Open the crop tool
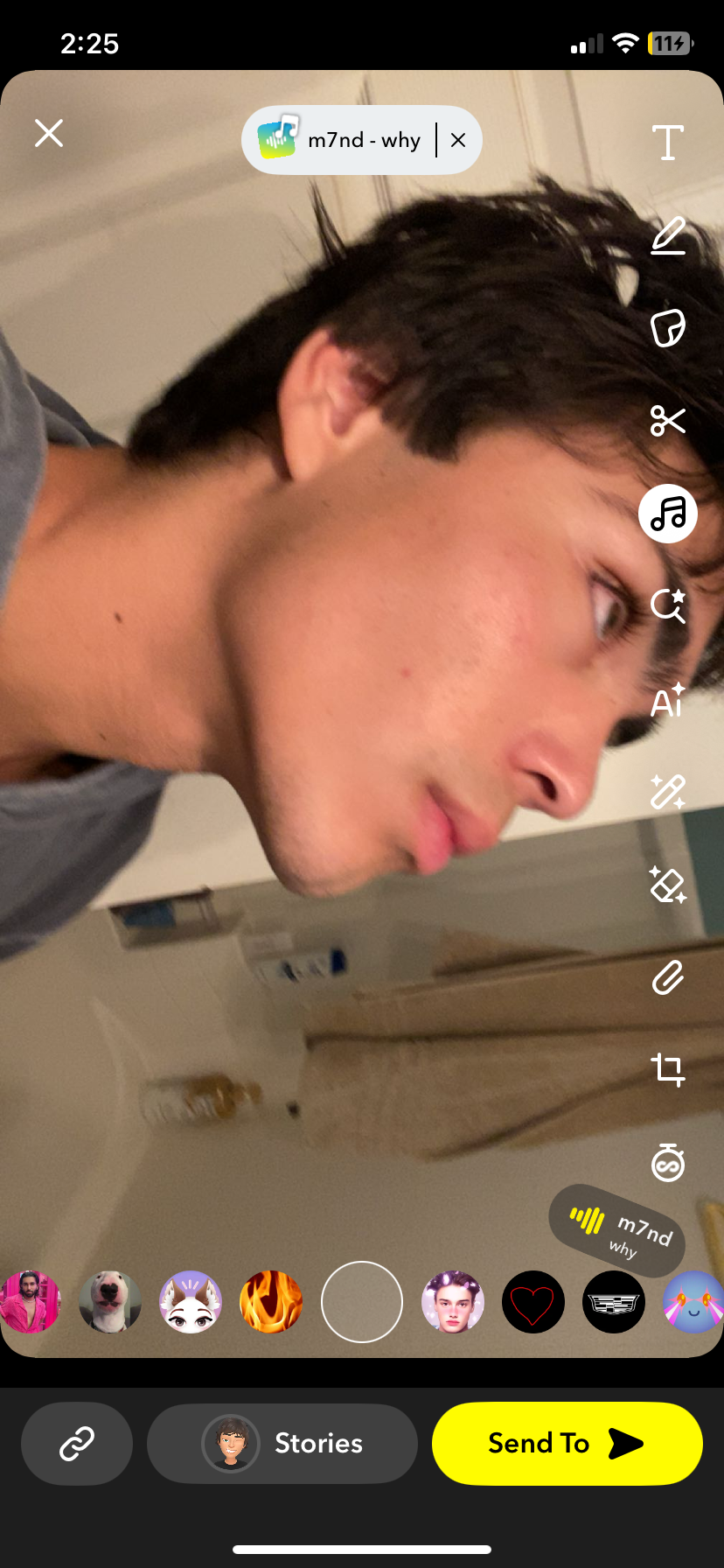The width and height of the screenshot is (724, 1568). [x=667, y=1069]
